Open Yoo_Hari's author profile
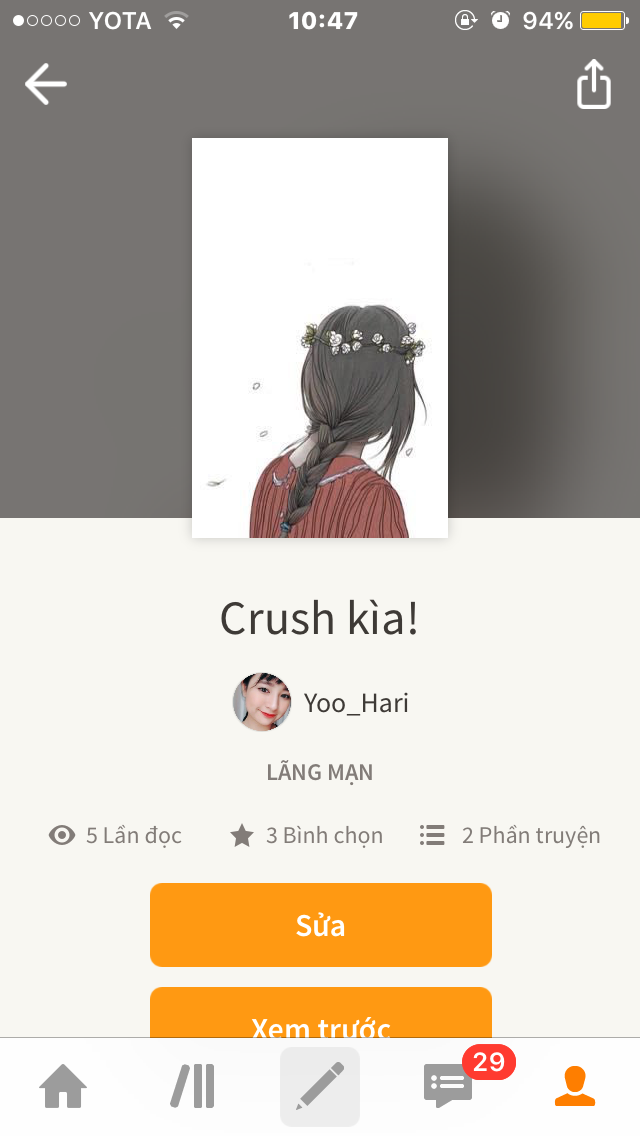 [x=322, y=703]
